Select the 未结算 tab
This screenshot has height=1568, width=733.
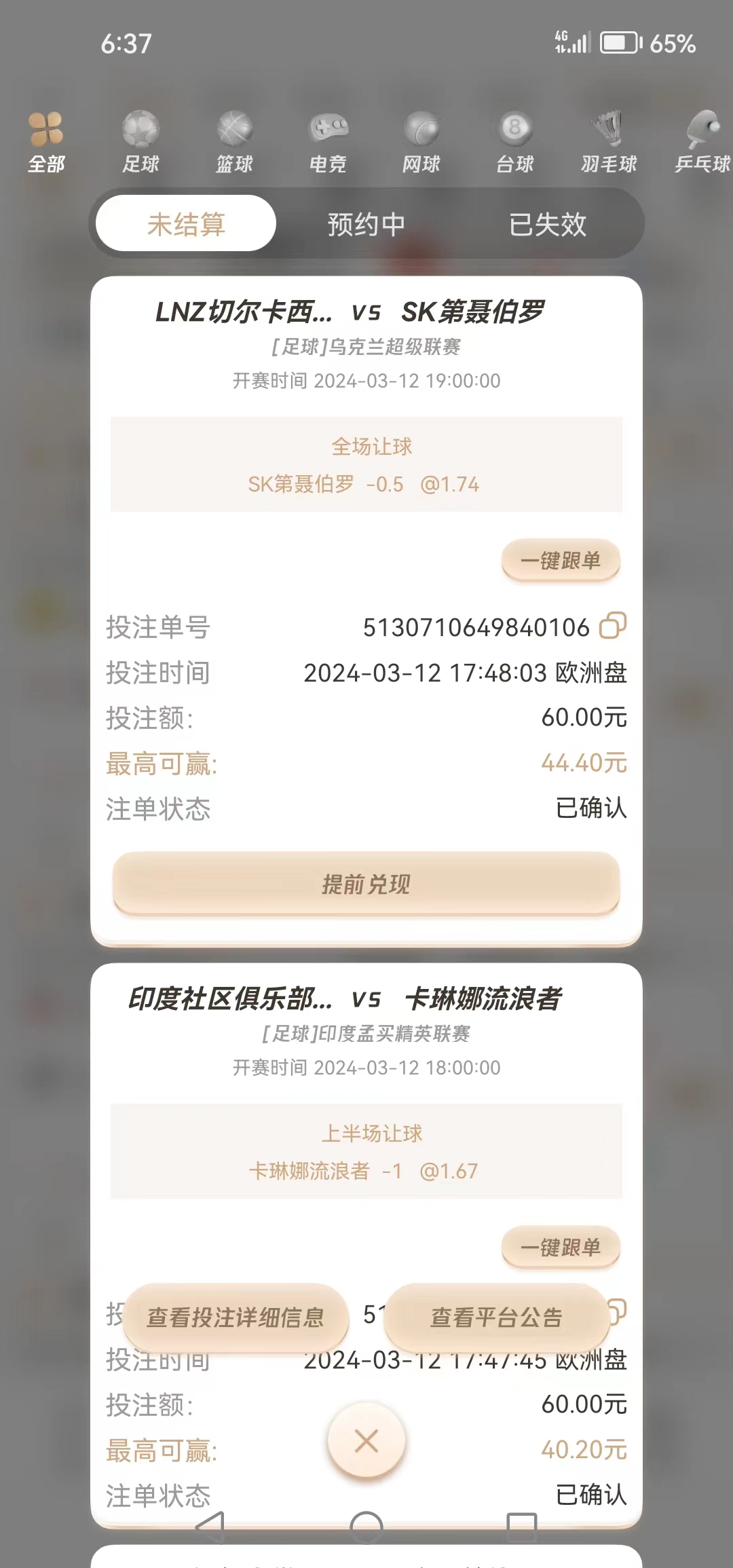[186, 224]
